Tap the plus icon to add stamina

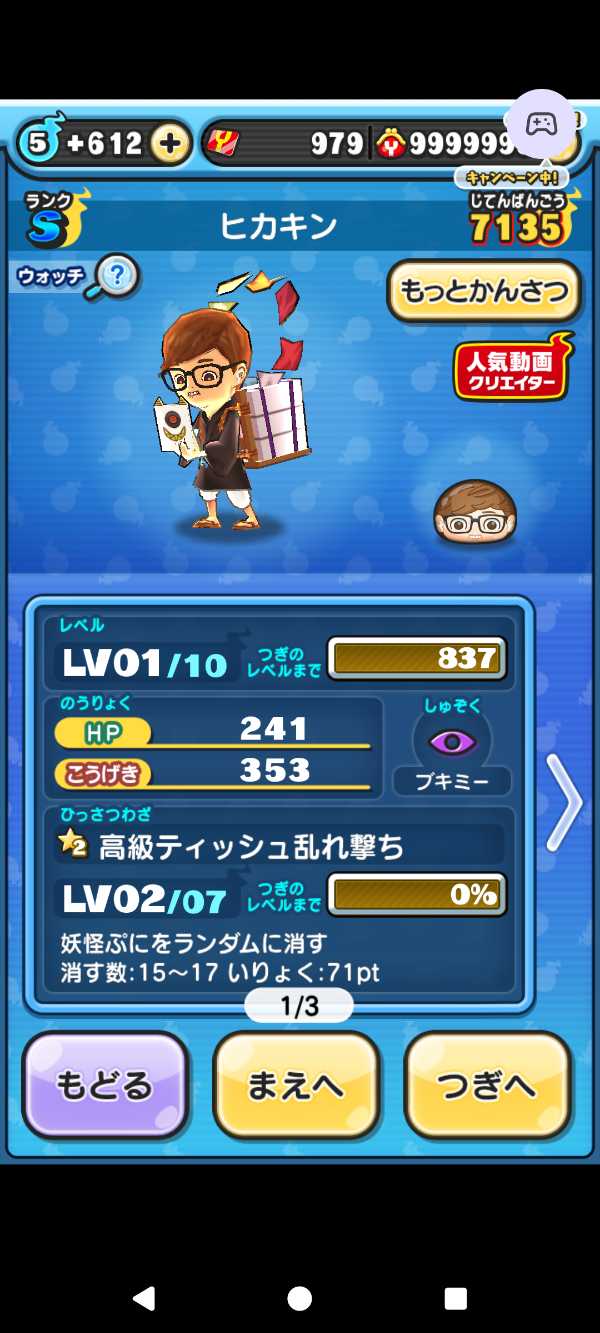[171, 145]
